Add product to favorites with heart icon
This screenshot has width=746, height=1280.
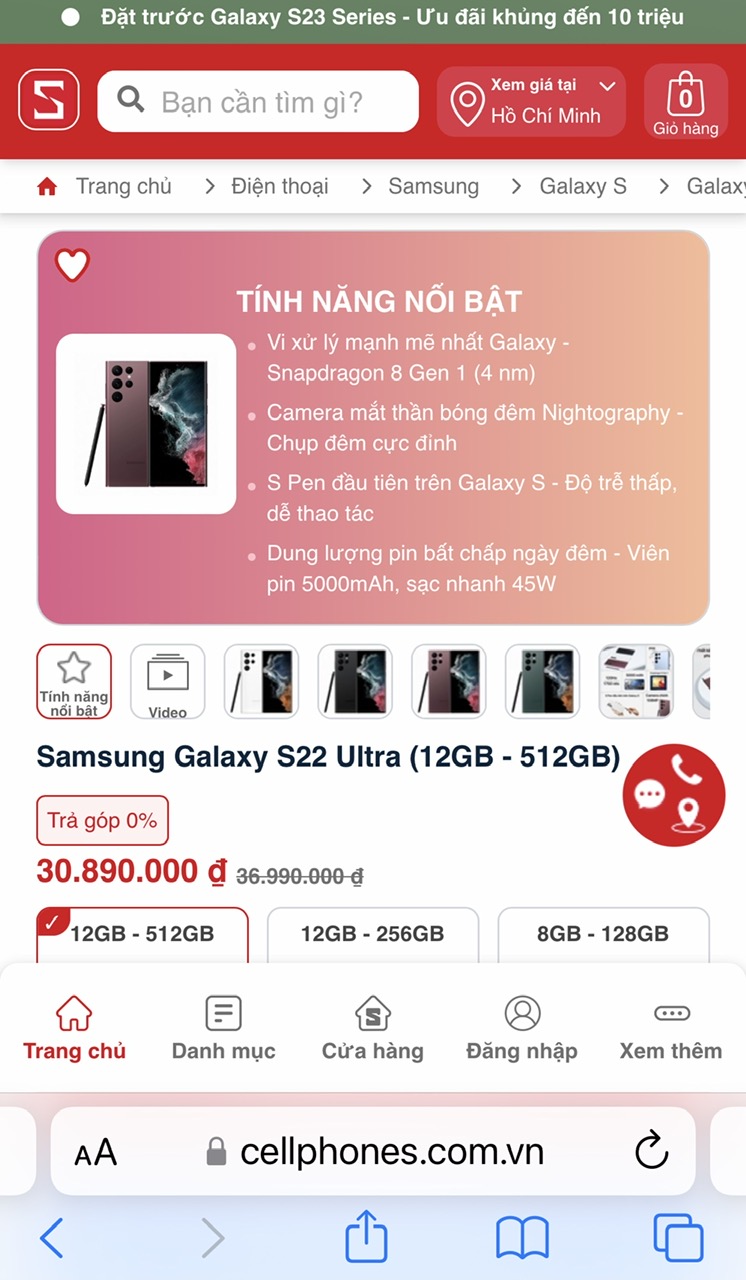[72, 265]
